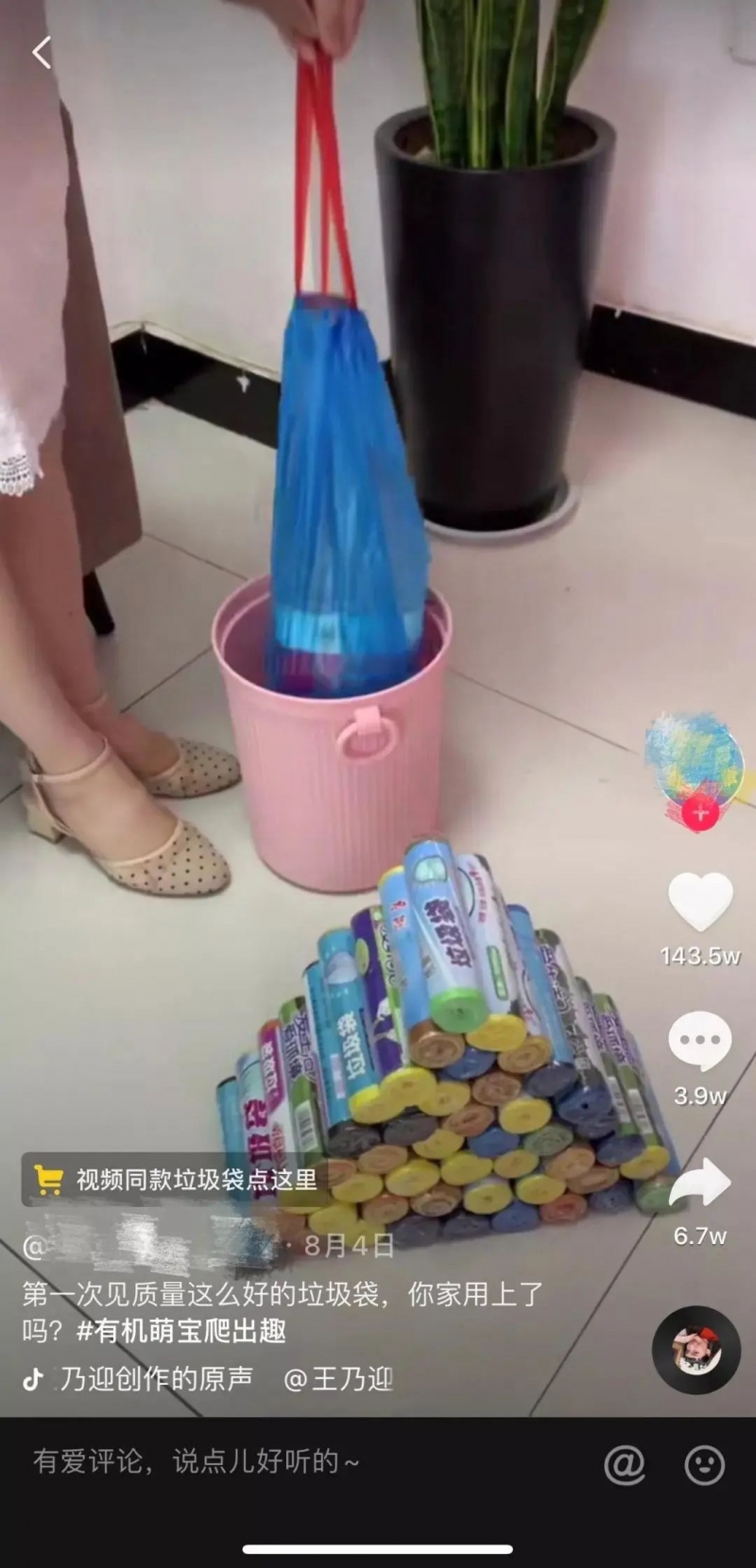
Task: Like this video with the heart
Action: pyautogui.click(x=700, y=902)
